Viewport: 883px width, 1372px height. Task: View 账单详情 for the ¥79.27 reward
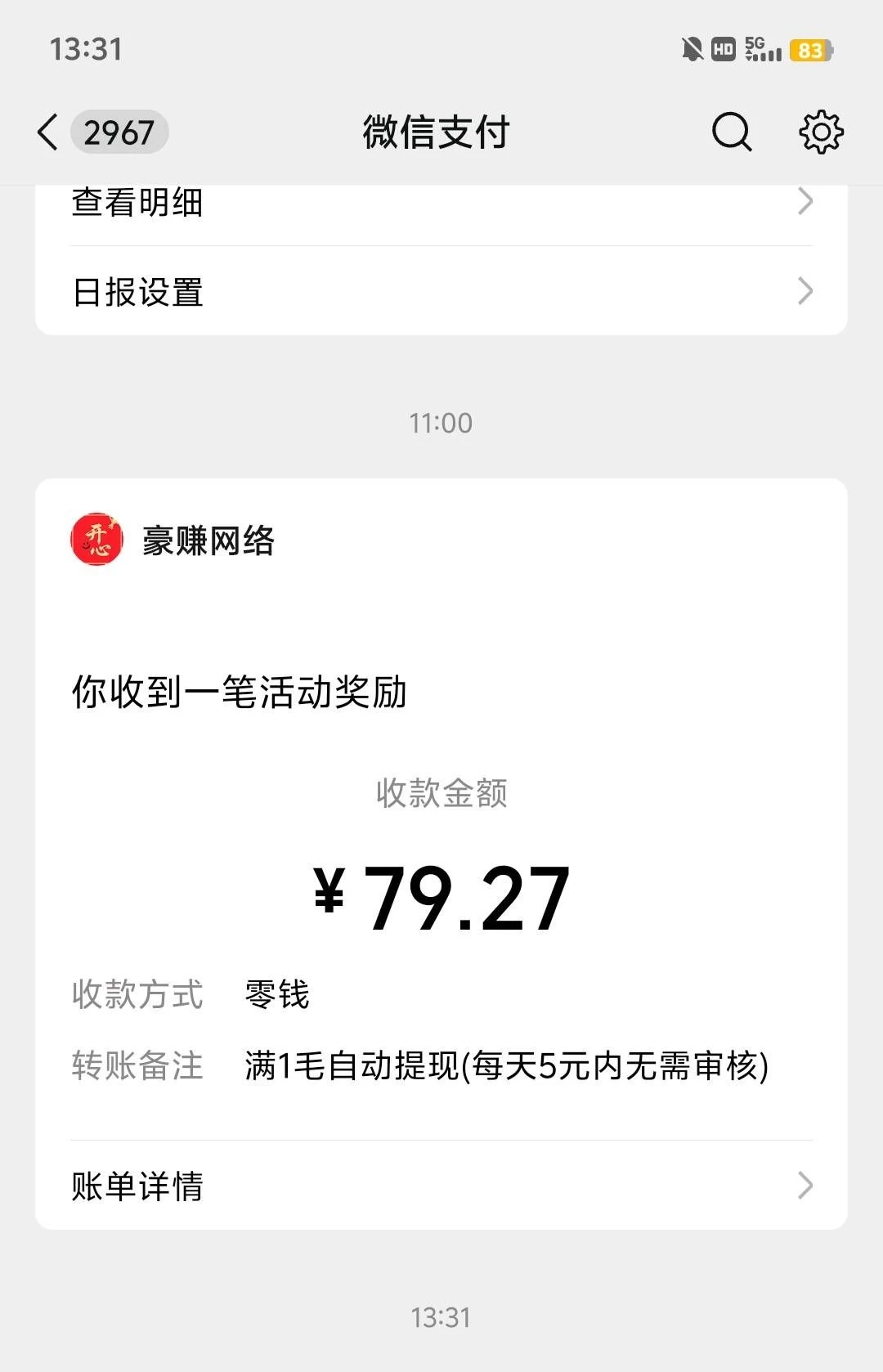click(441, 1186)
